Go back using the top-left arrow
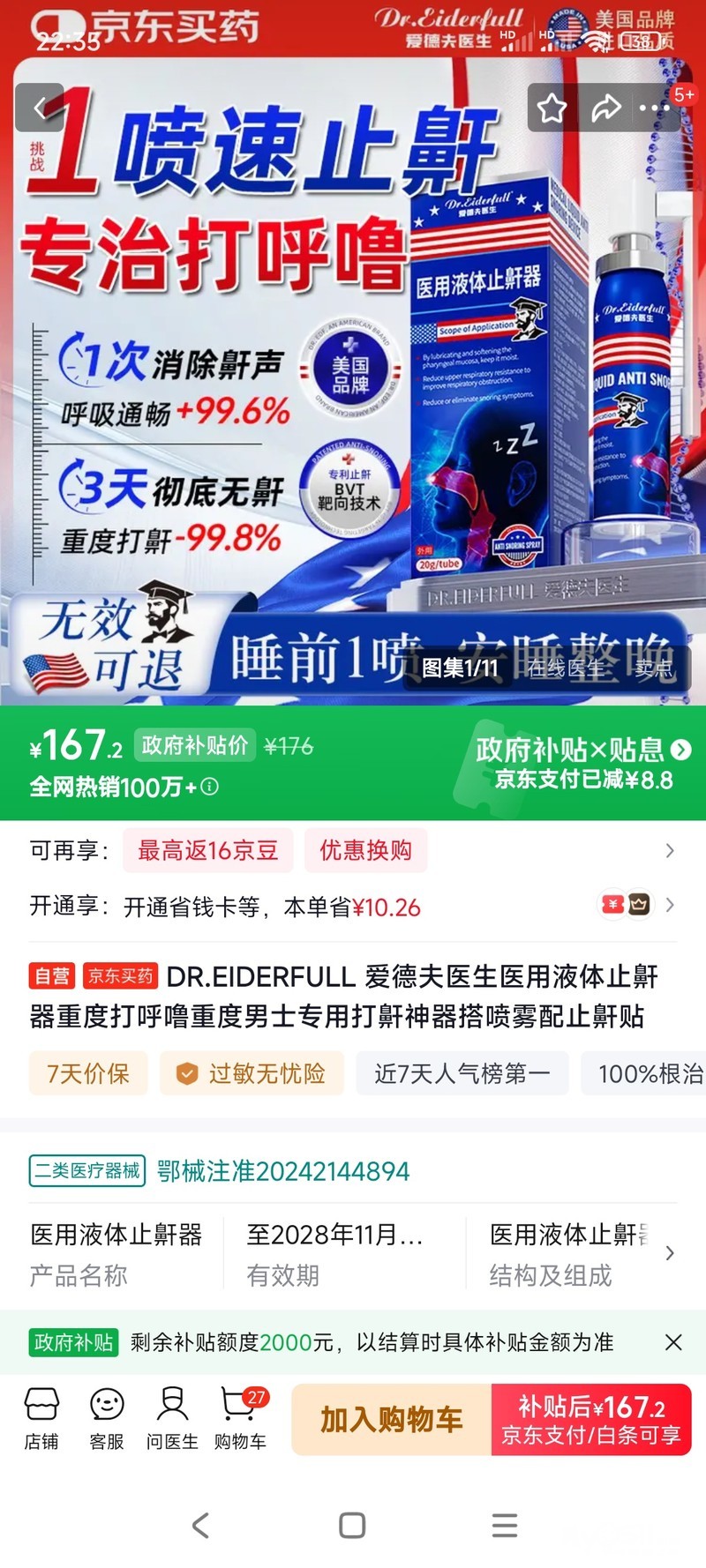 pos(39,108)
